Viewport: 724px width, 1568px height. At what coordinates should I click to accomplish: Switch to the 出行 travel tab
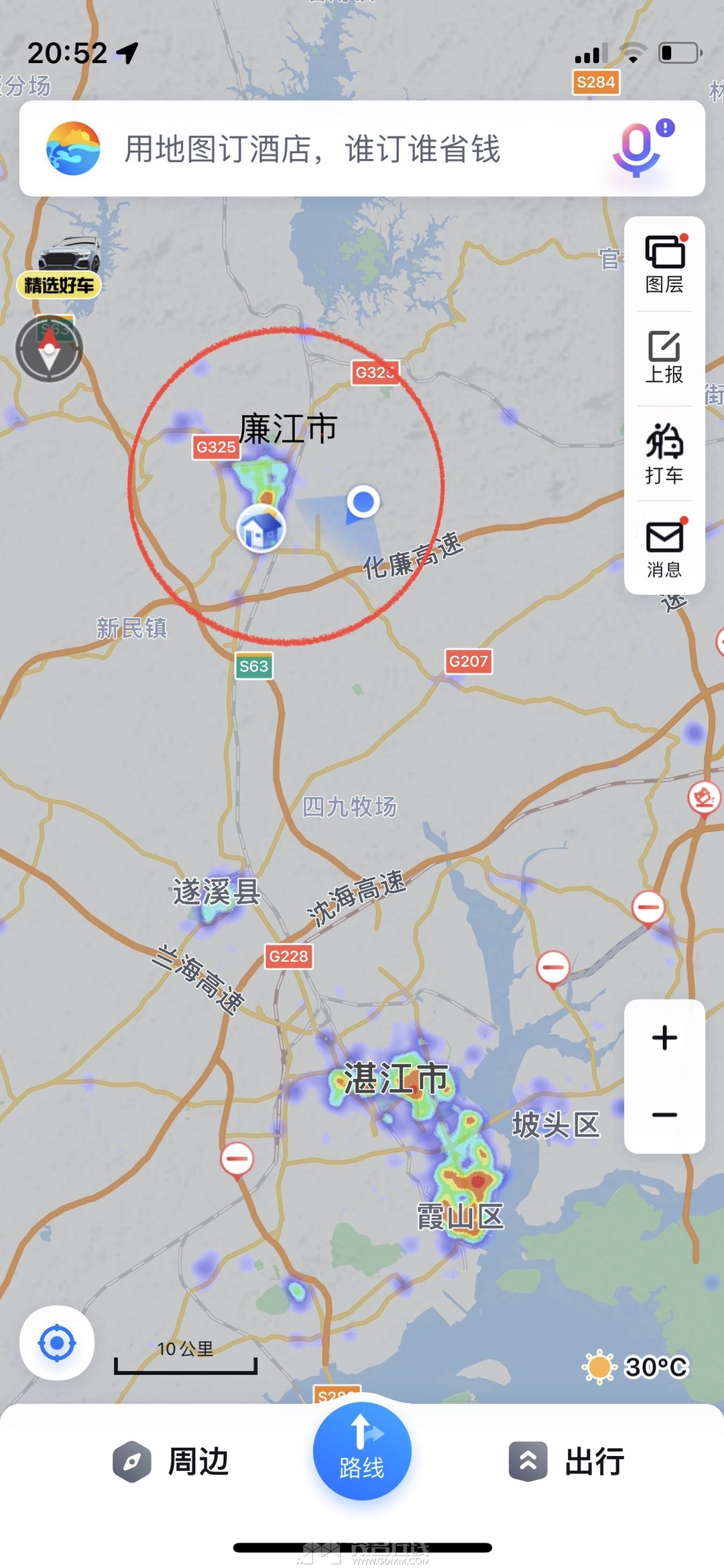(x=567, y=1461)
